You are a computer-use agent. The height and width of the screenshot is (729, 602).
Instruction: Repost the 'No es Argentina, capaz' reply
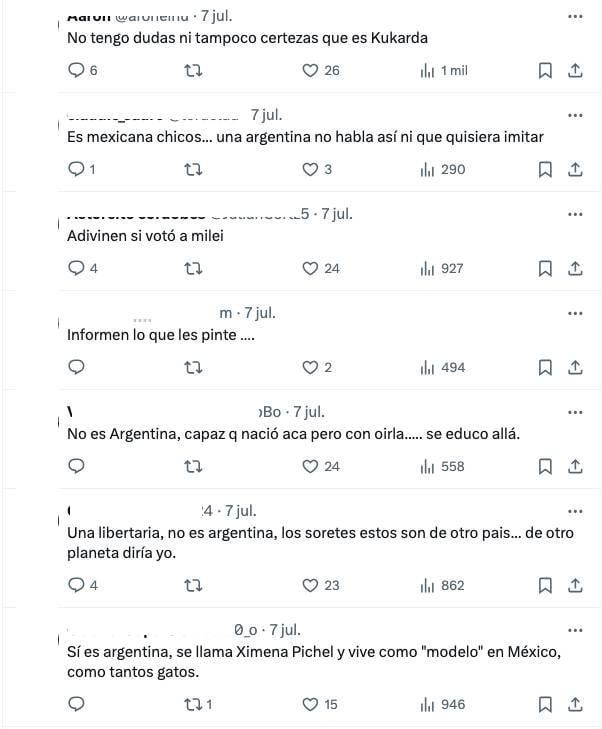pos(194,466)
